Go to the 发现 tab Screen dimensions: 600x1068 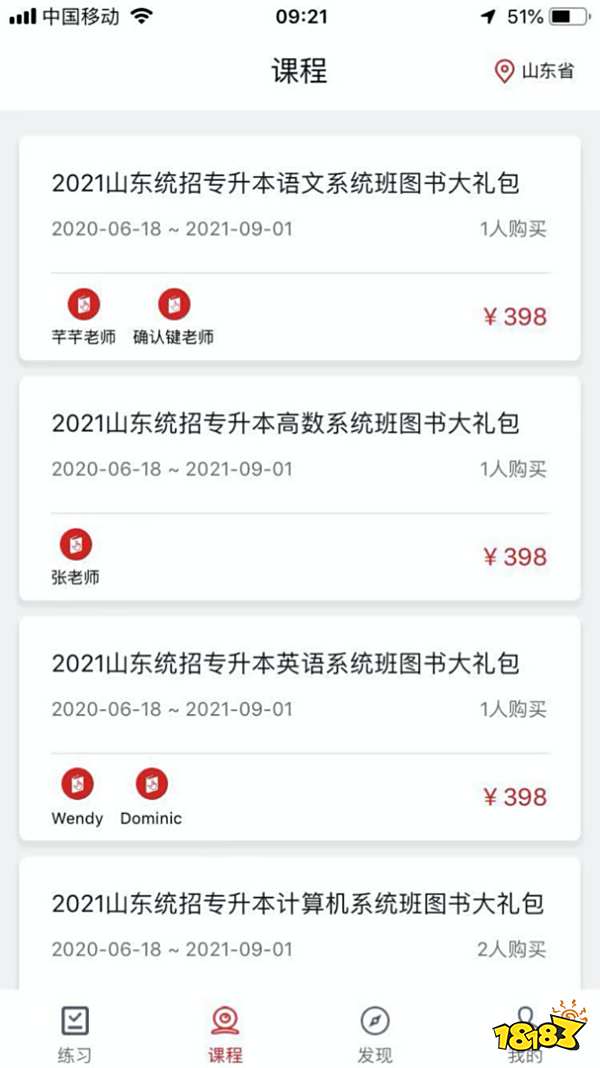375,1034
